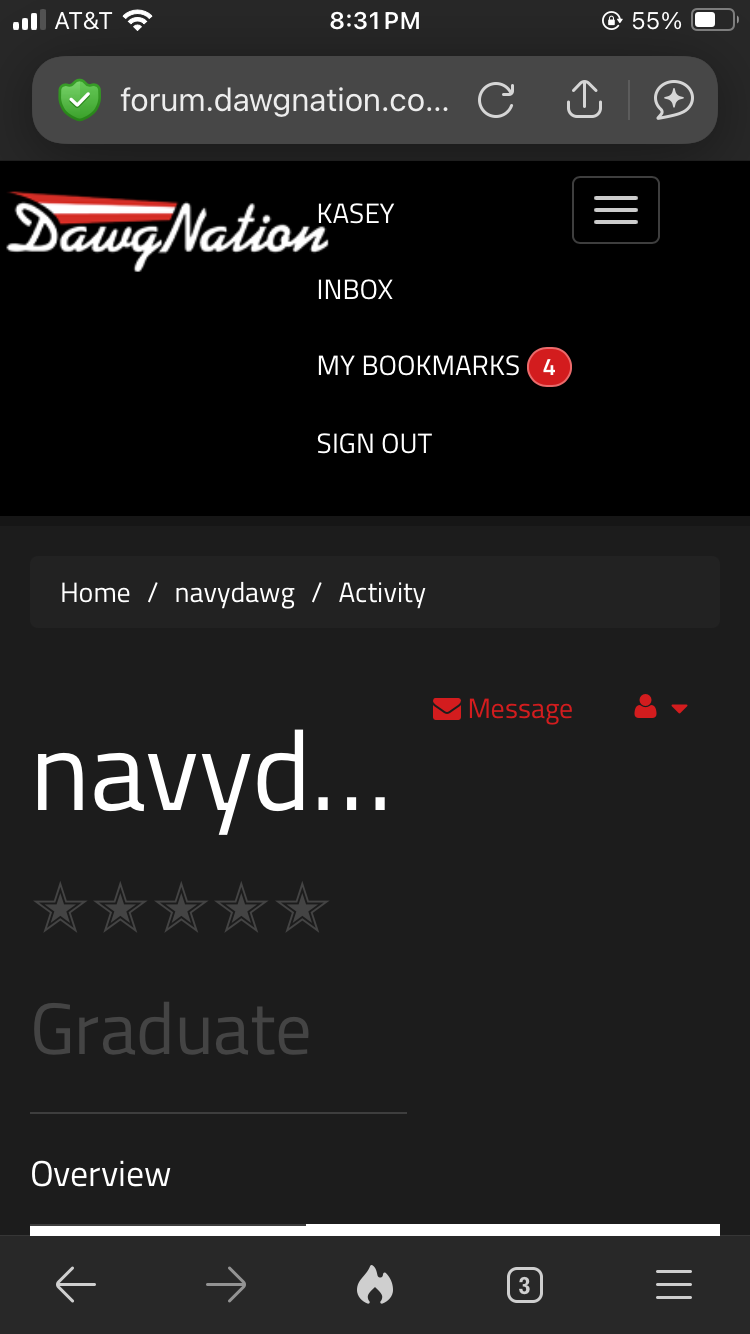Open the AI chat sparkle icon
Image resolution: width=750 pixels, height=1334 pixels.
pos(674,100)
